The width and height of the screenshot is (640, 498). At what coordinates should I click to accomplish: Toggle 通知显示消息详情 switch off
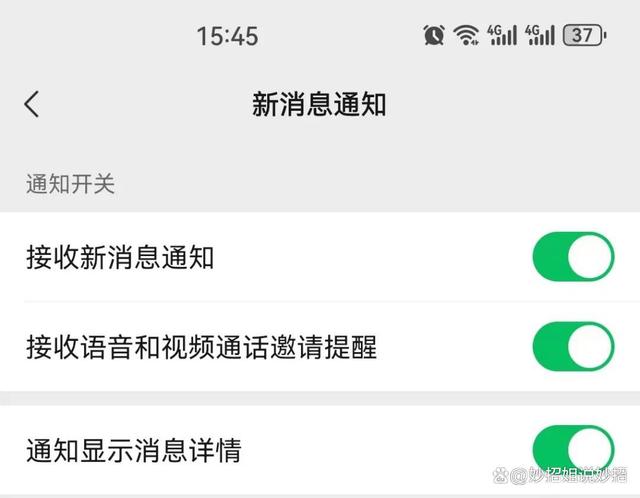pyautogui.click(x=572, y=449)
